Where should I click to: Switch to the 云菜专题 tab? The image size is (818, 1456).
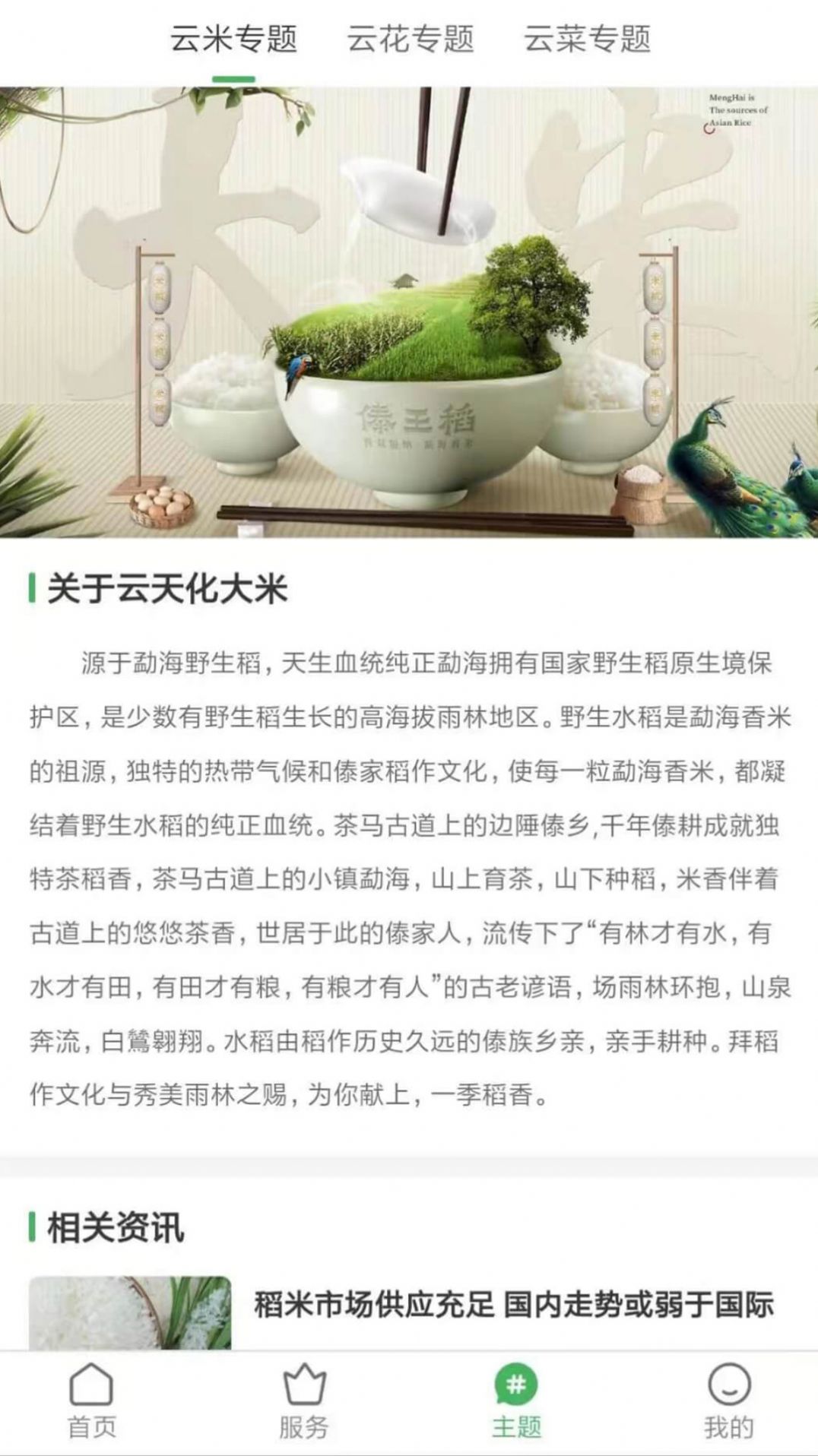pyautogui.click(x=587, y=40)
